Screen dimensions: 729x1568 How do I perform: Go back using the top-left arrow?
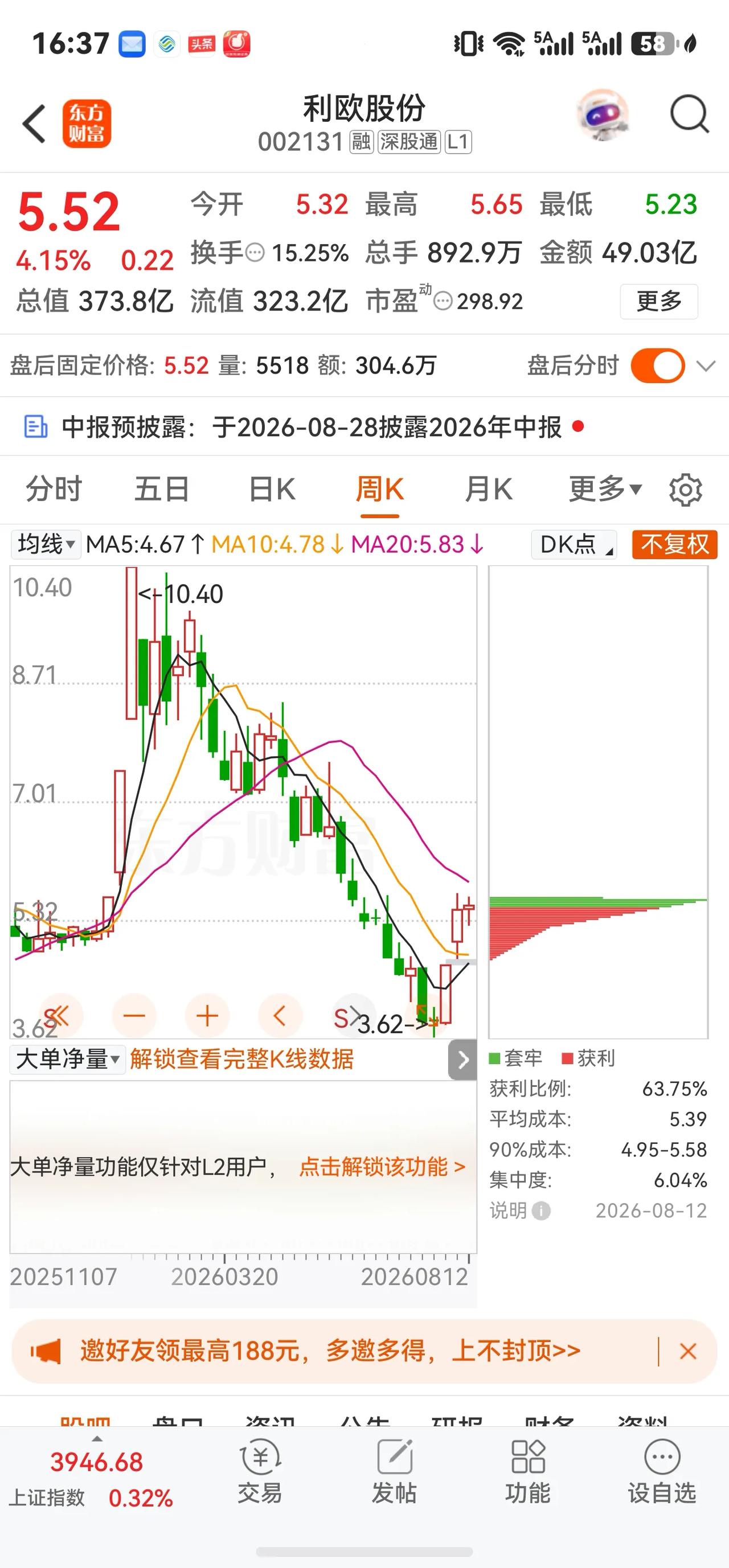point(34,124)
